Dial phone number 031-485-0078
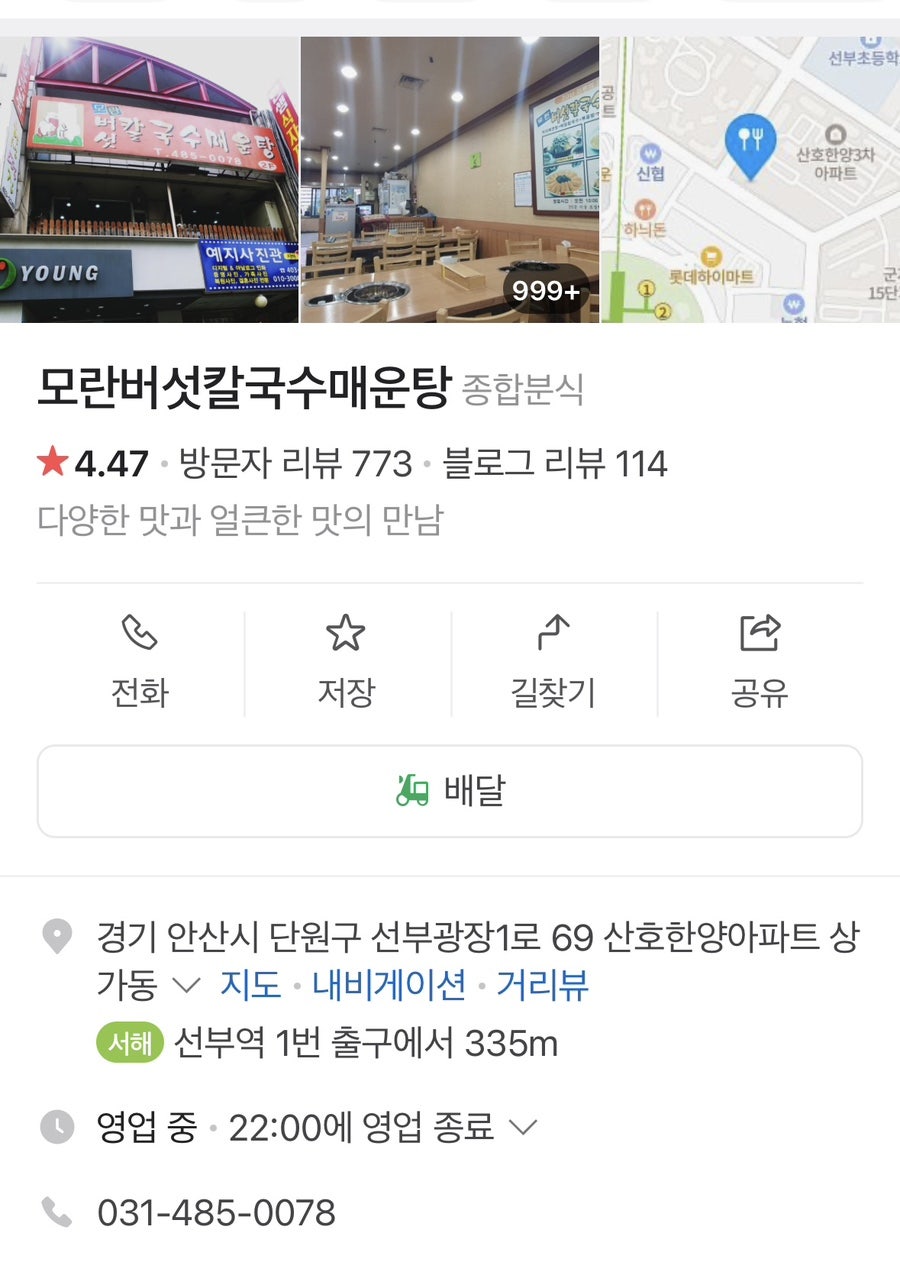The height and width of the screenshot is (1262, 900). (x=216, y=1213)
